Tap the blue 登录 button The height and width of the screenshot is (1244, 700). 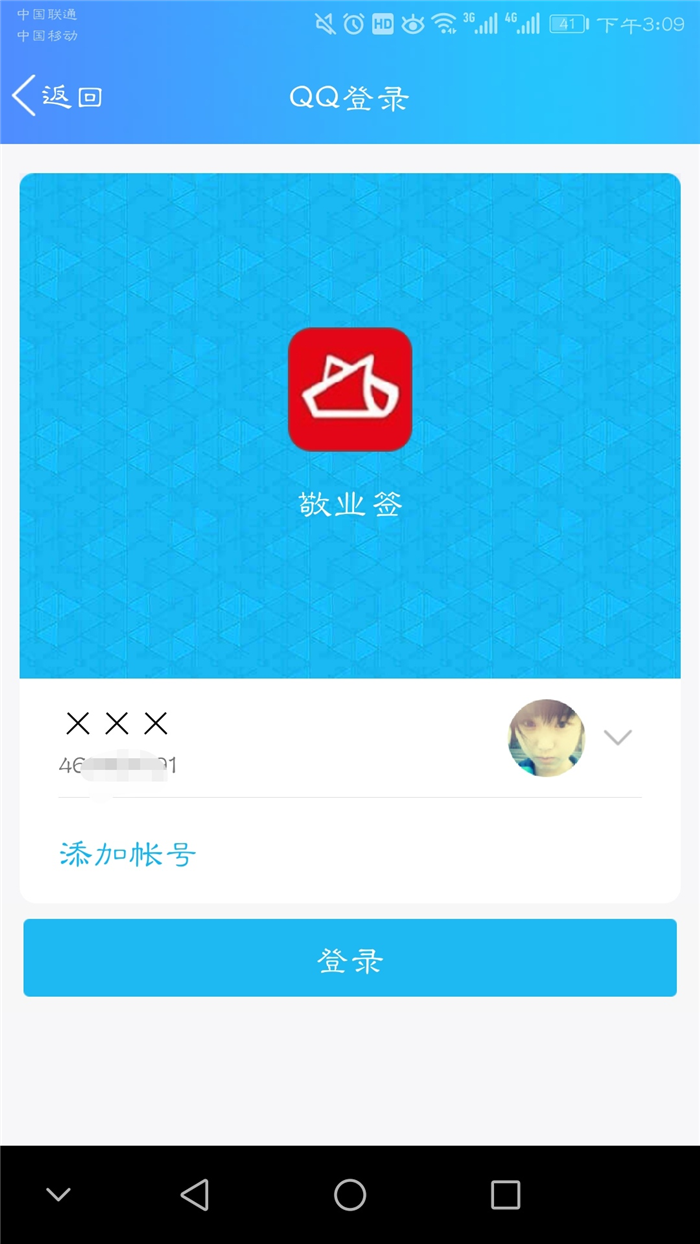click(x=350, y=958)
